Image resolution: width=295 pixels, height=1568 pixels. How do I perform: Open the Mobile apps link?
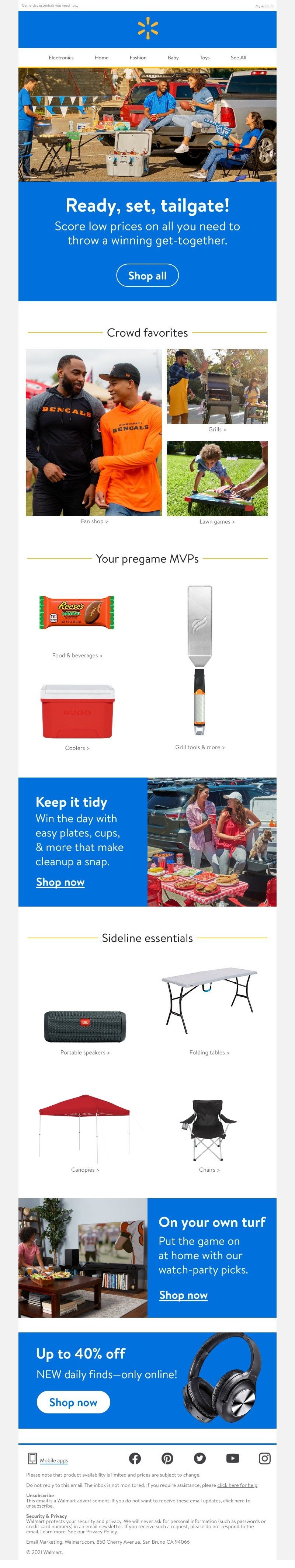[53, 1460]
